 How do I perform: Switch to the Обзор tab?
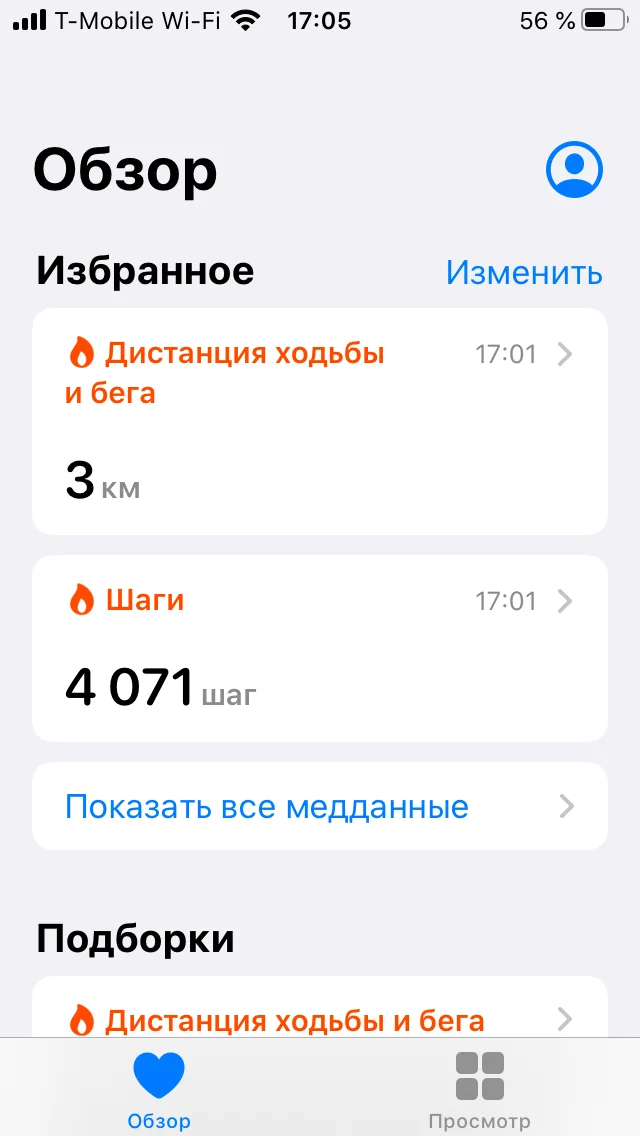(x=159, y=1089)
